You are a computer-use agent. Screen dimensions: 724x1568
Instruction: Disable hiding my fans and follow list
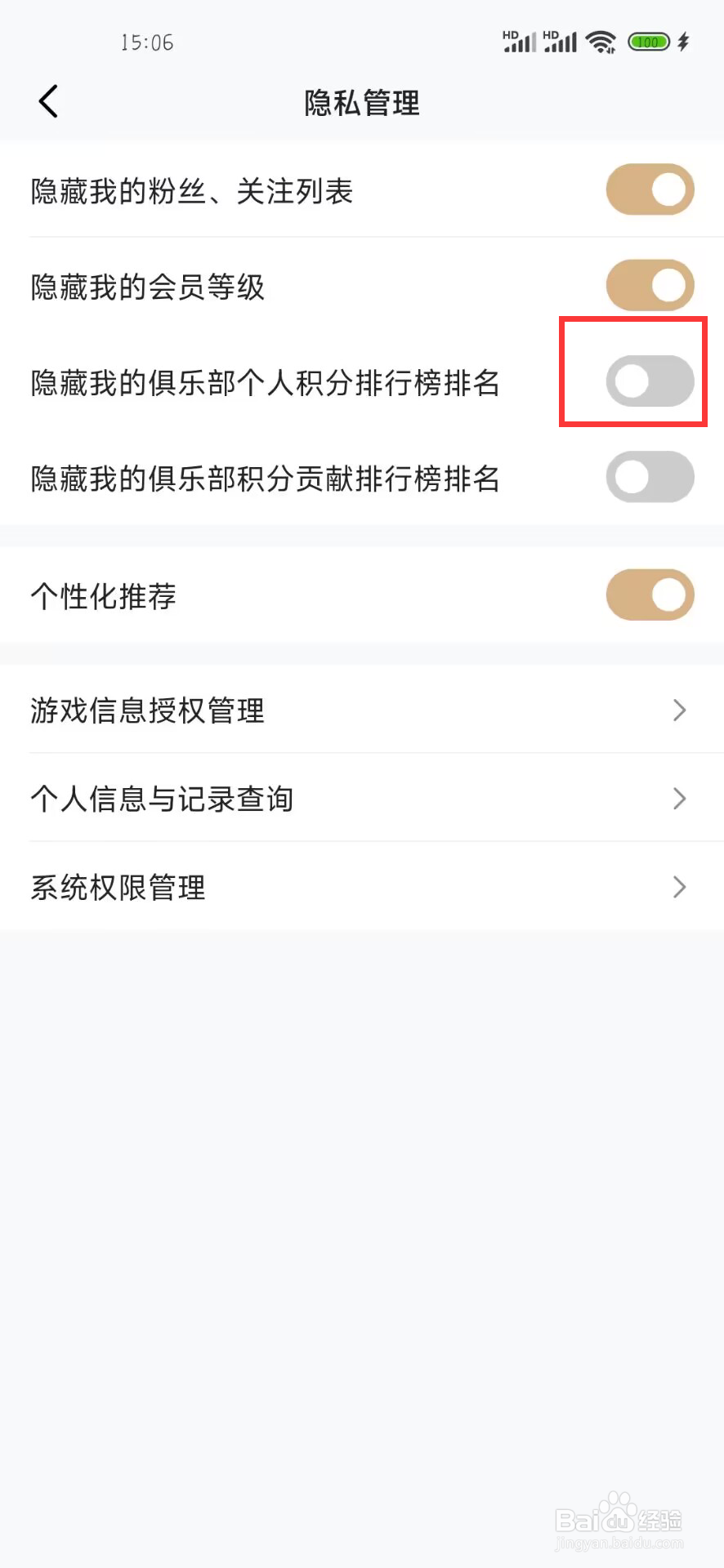(x=649, y=189)
